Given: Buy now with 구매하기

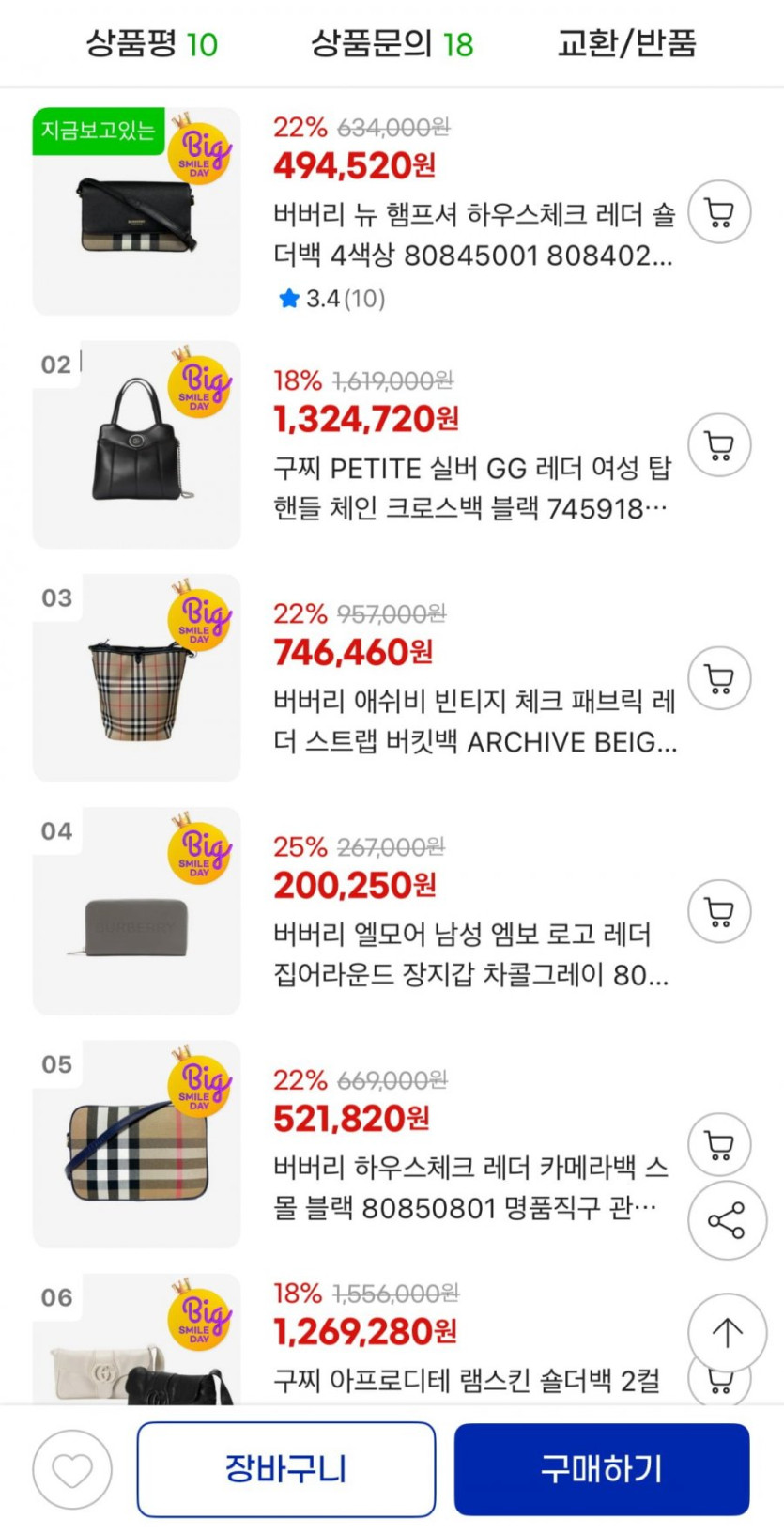Looking at the screenshot, I should tap(602, 1469).
